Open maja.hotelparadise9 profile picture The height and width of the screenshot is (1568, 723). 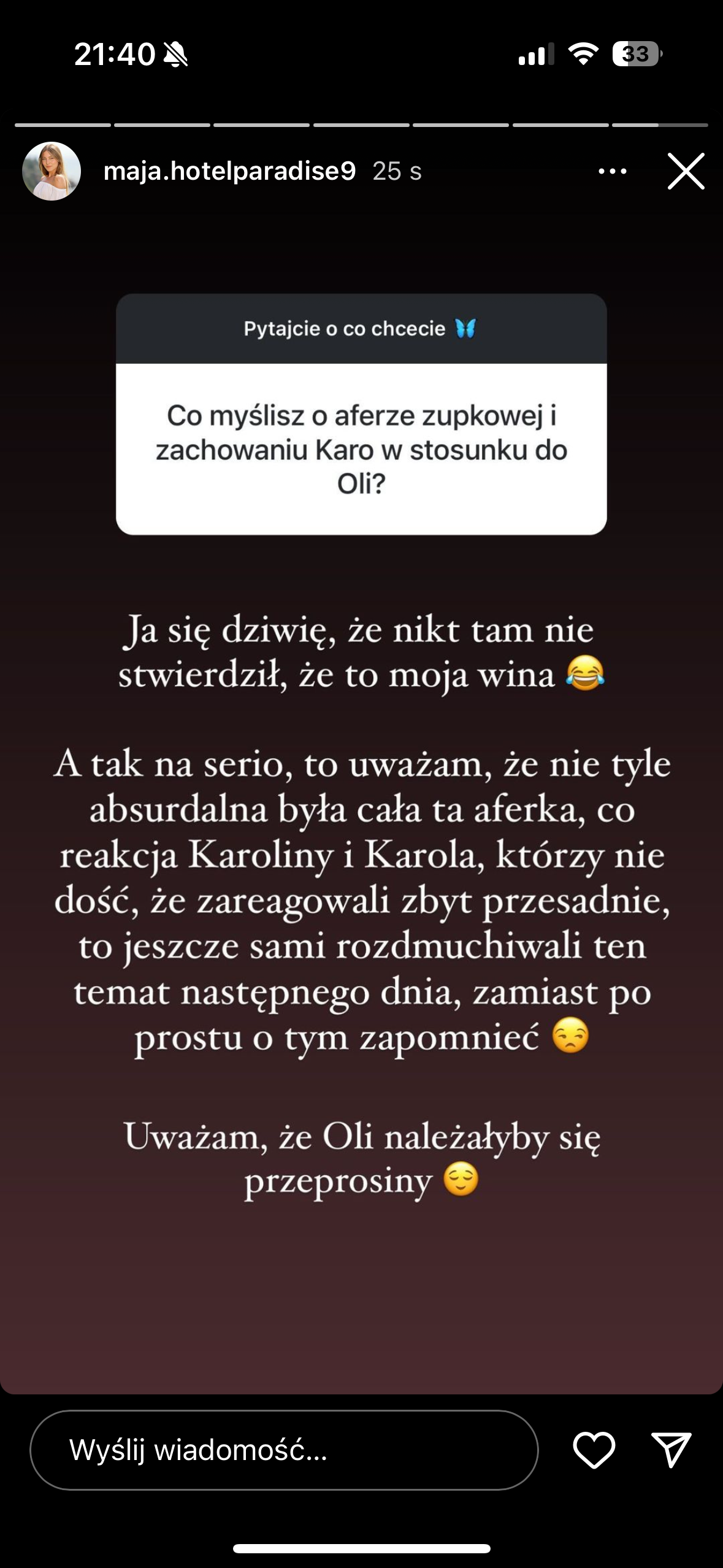coord(52,171)
